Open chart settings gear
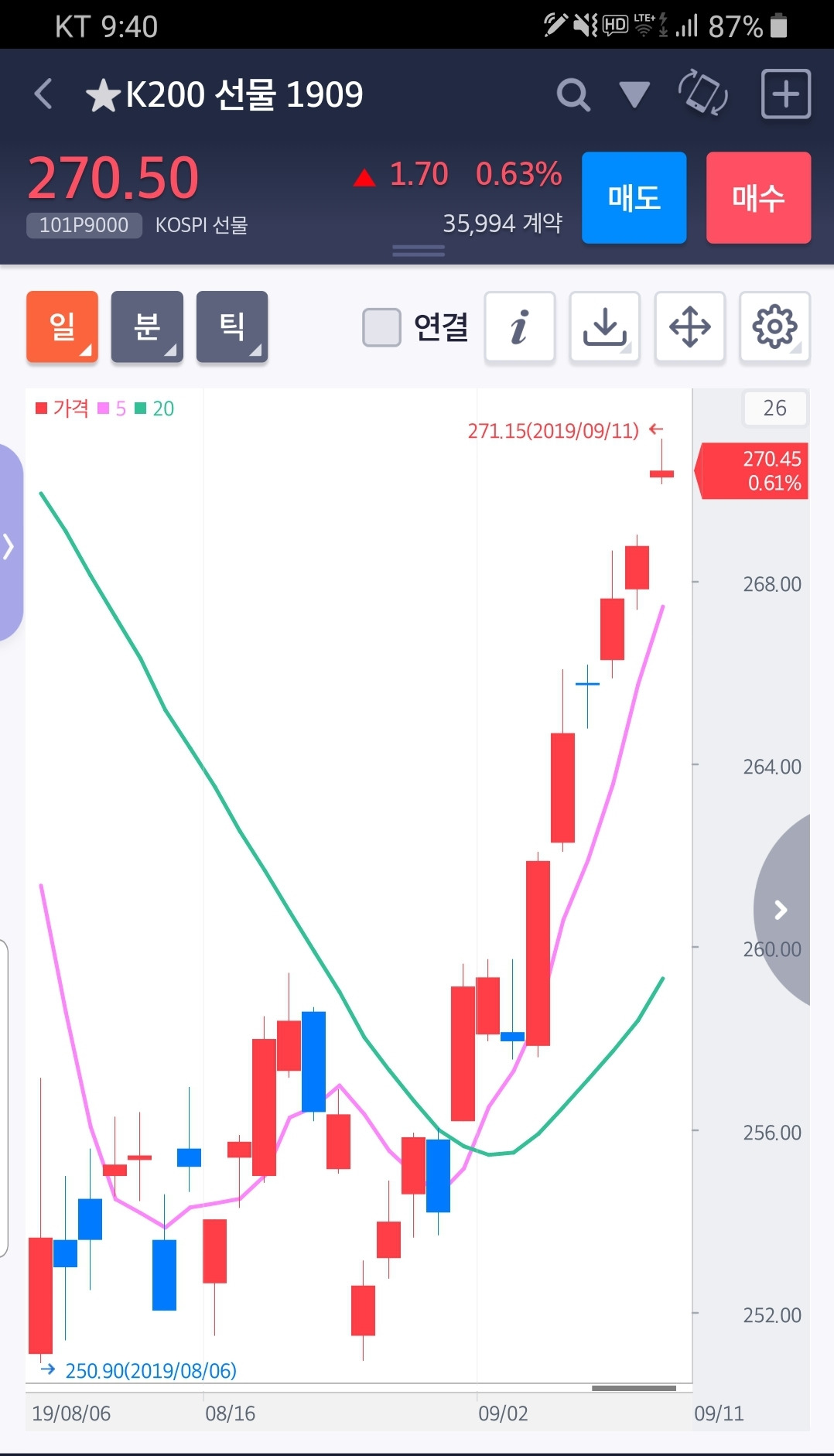 [774, 326]
